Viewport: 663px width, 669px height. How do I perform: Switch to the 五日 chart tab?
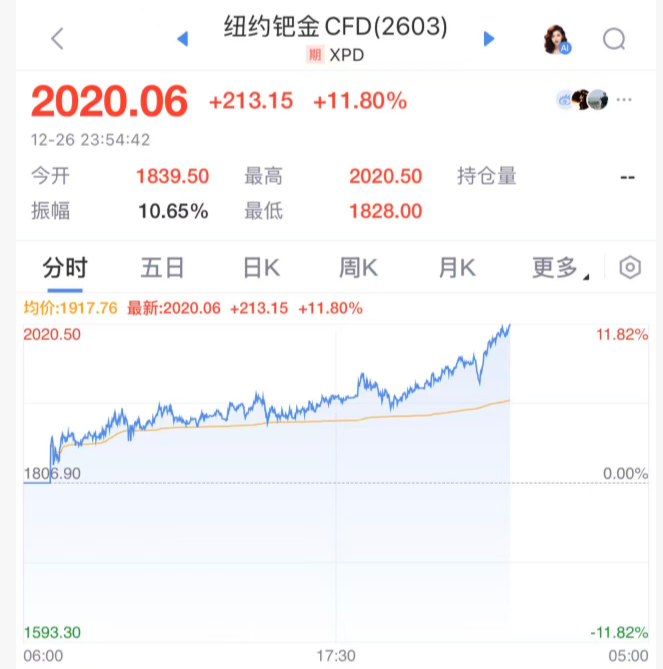click(x=162, y=267)
